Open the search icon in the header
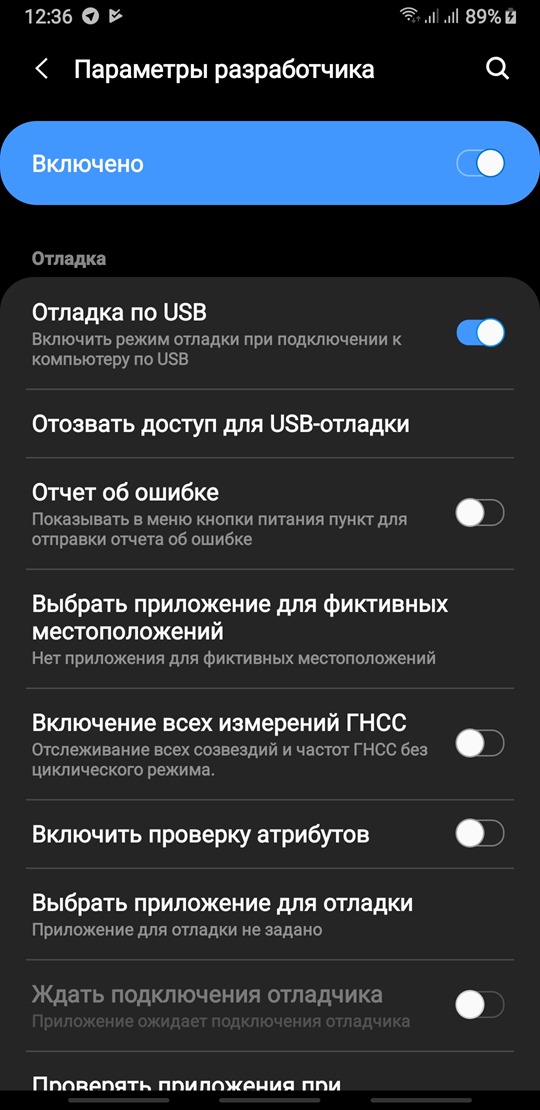The height and width of the screenshot is (1110, 540). click(497, 69)
